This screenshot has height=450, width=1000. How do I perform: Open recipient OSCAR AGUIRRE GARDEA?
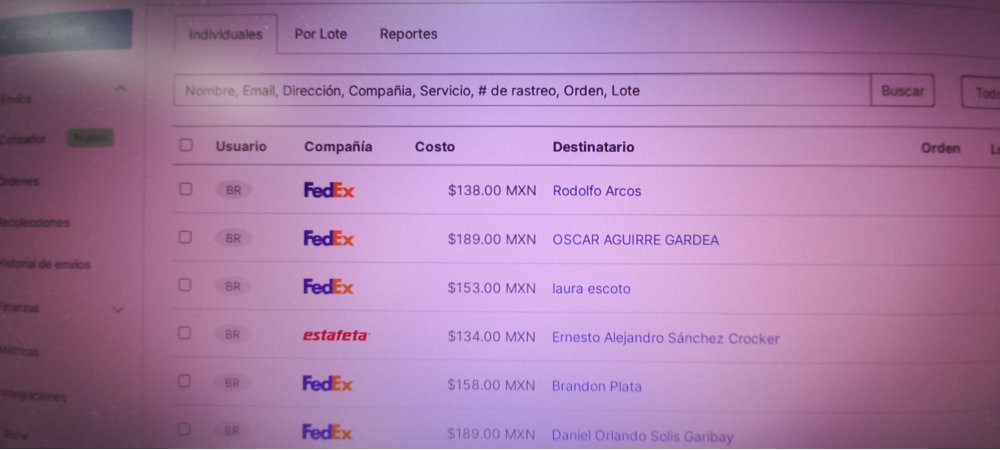635,240
